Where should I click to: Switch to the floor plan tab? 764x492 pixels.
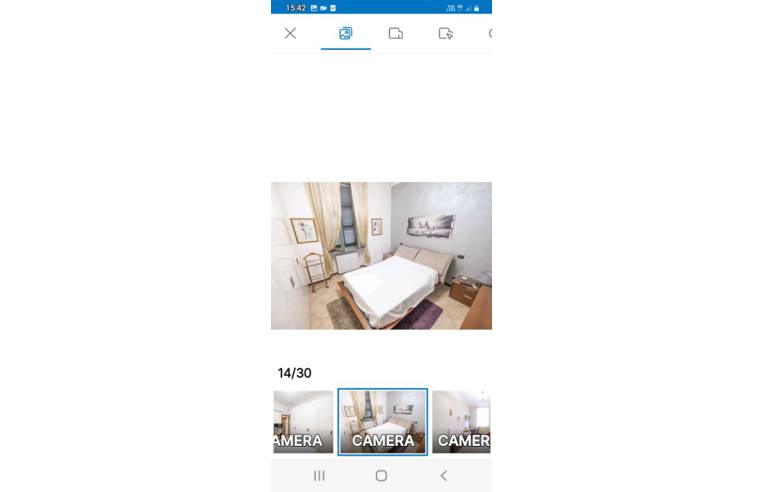[395, 33]
